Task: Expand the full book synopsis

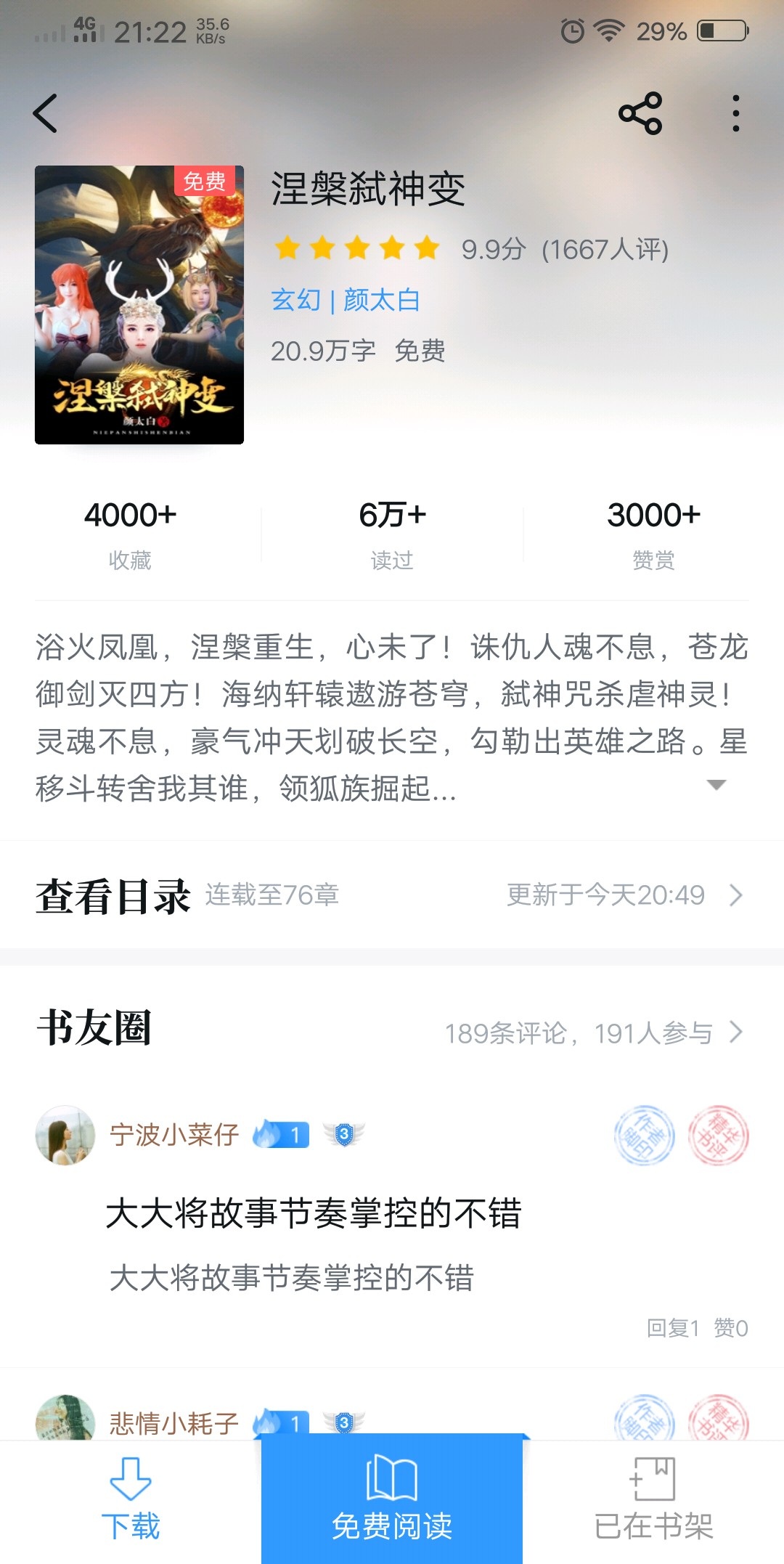Action: click(x=716, y=785)
